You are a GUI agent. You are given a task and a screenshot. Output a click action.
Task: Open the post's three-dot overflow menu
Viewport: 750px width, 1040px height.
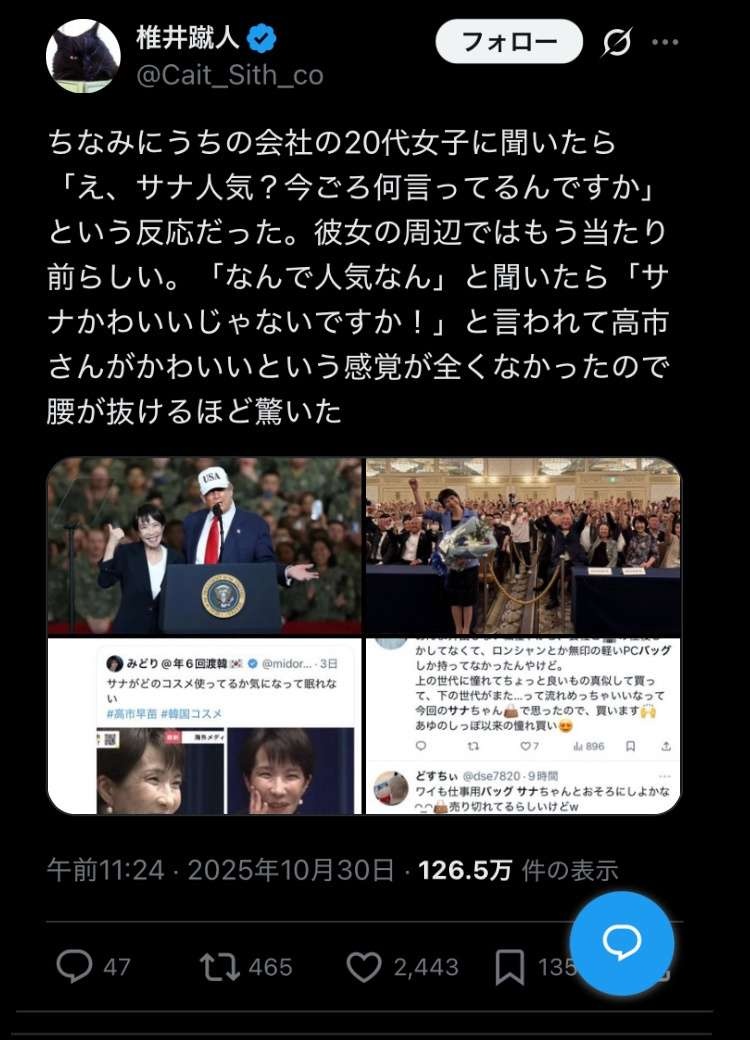[x=665, y=42]
